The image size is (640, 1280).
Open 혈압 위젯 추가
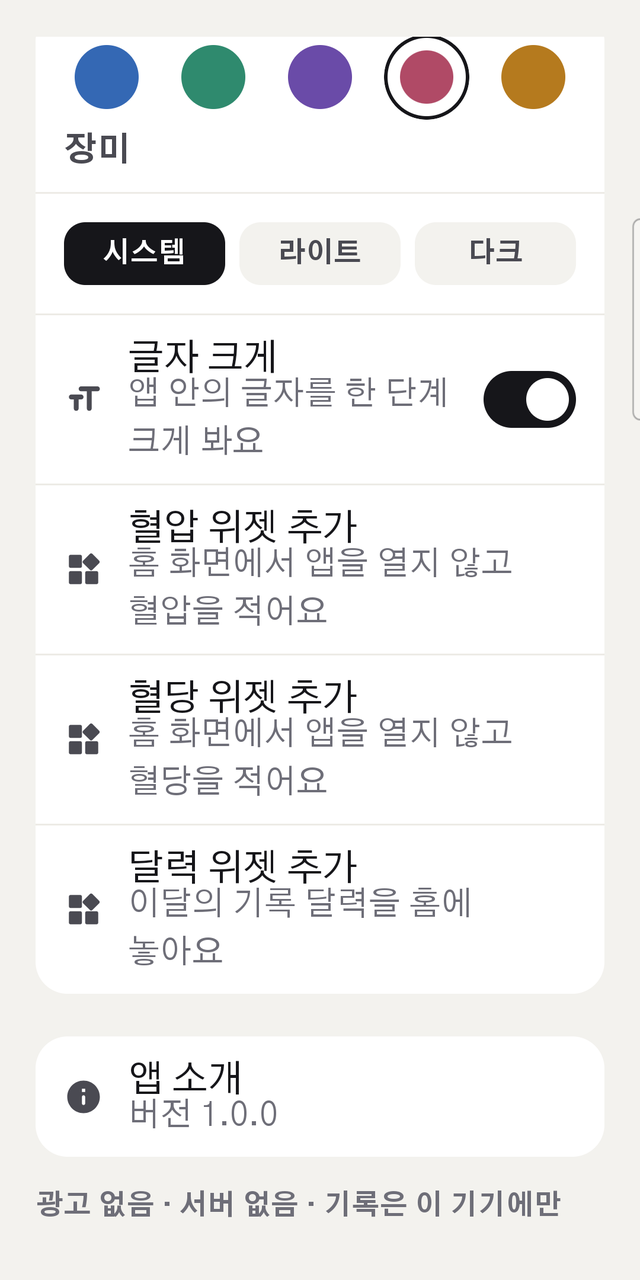(320, 570)
